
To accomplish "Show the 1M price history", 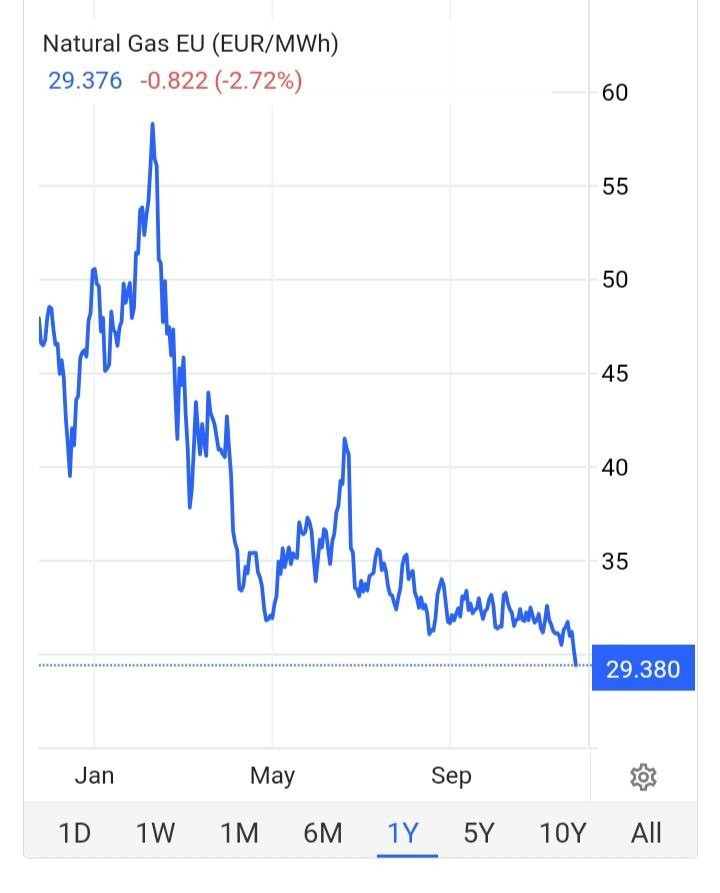I will pos(239,832).
